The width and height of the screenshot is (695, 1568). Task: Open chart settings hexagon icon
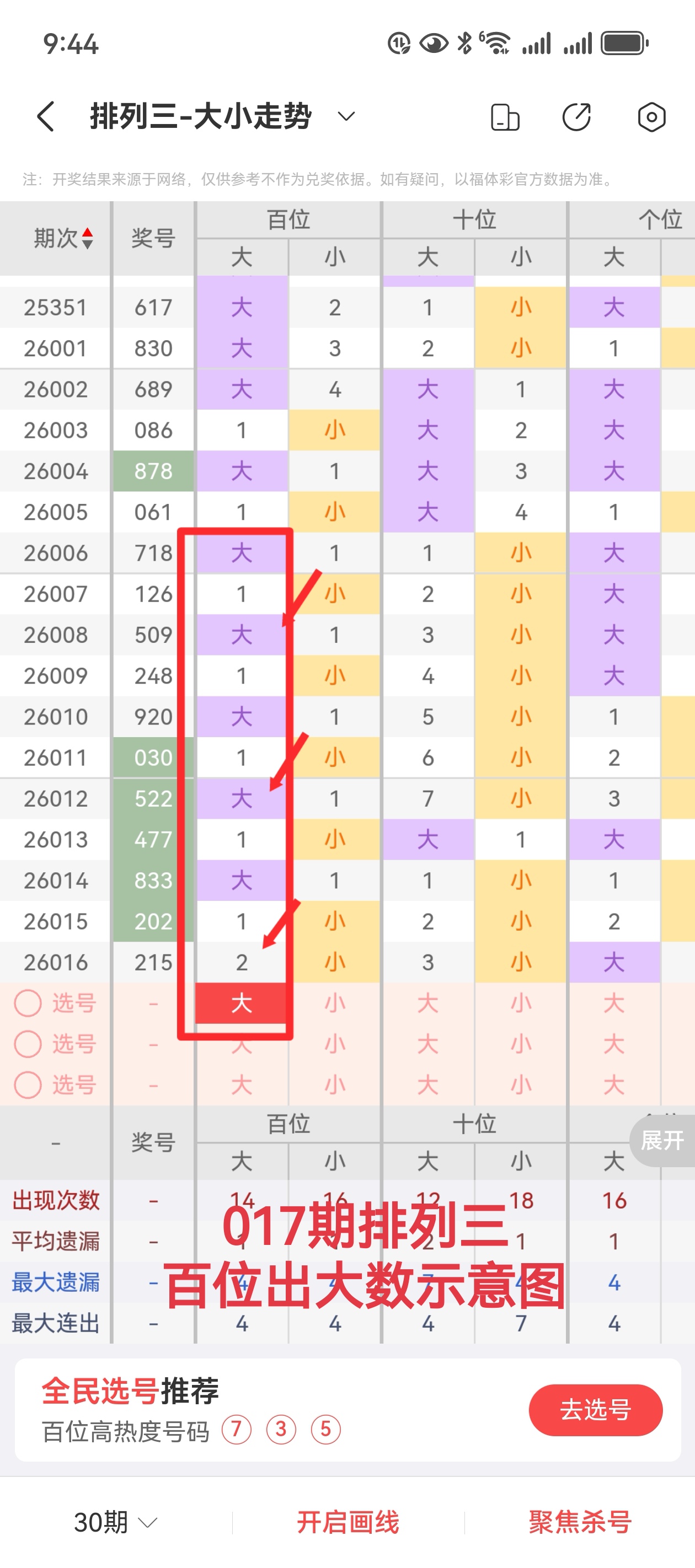651,117
